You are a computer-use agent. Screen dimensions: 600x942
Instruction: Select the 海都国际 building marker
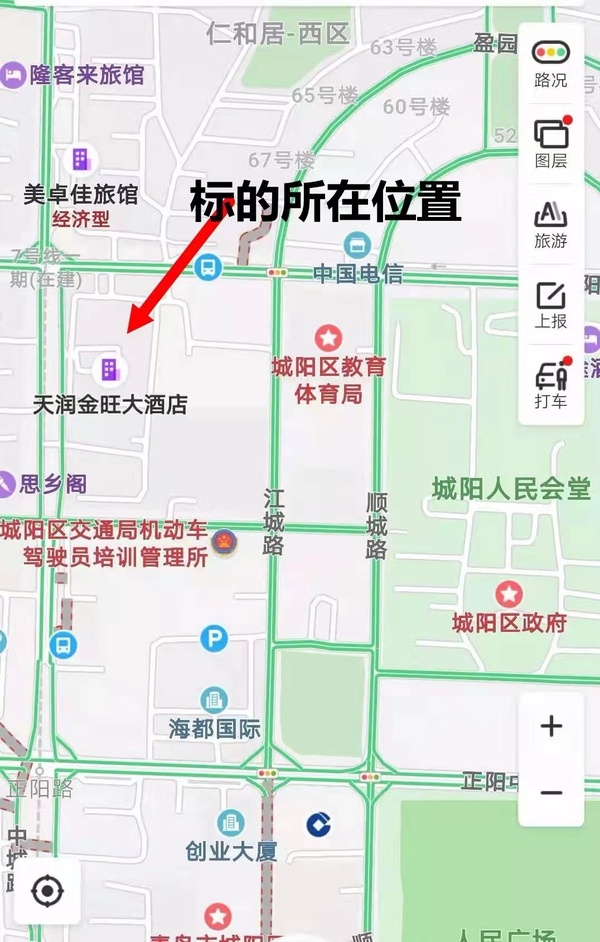(x=214, y=701)
